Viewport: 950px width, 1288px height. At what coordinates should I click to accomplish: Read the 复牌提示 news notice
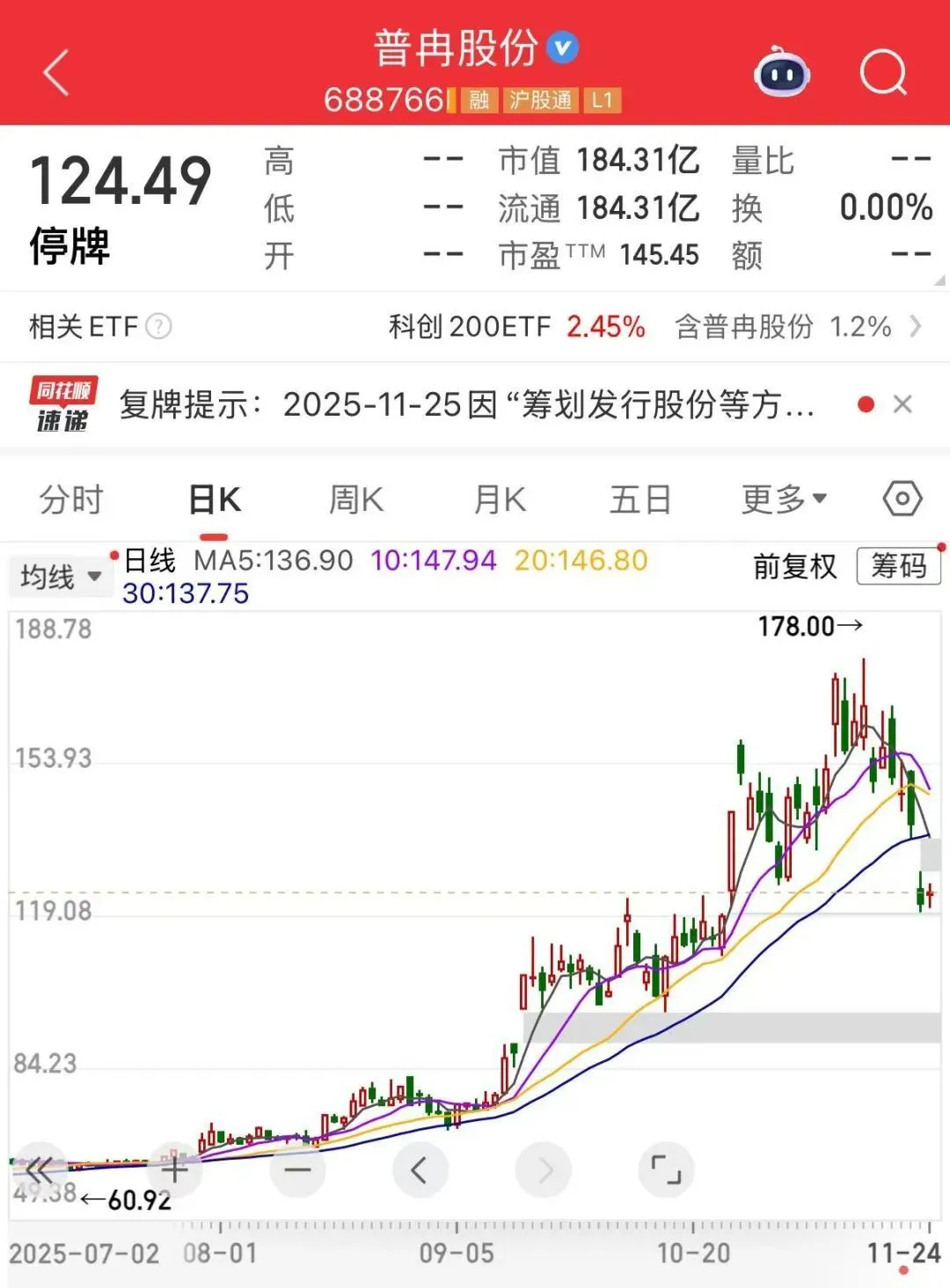click(x=466, y=404)
